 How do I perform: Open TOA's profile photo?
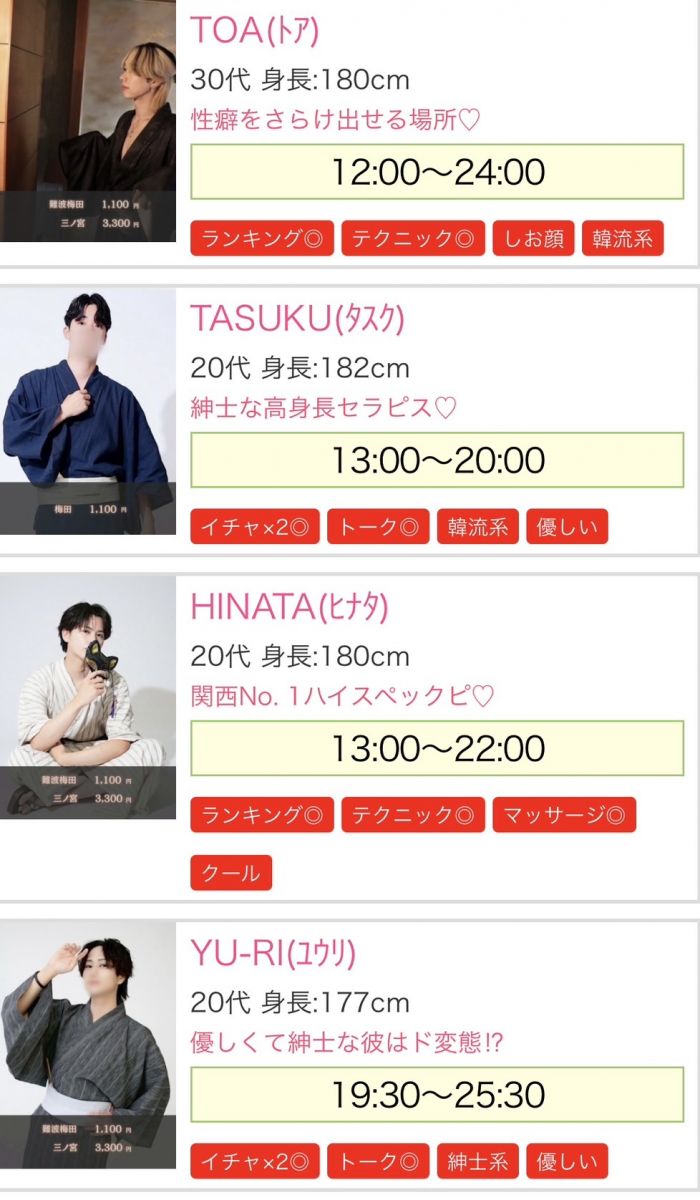(88, 120)
